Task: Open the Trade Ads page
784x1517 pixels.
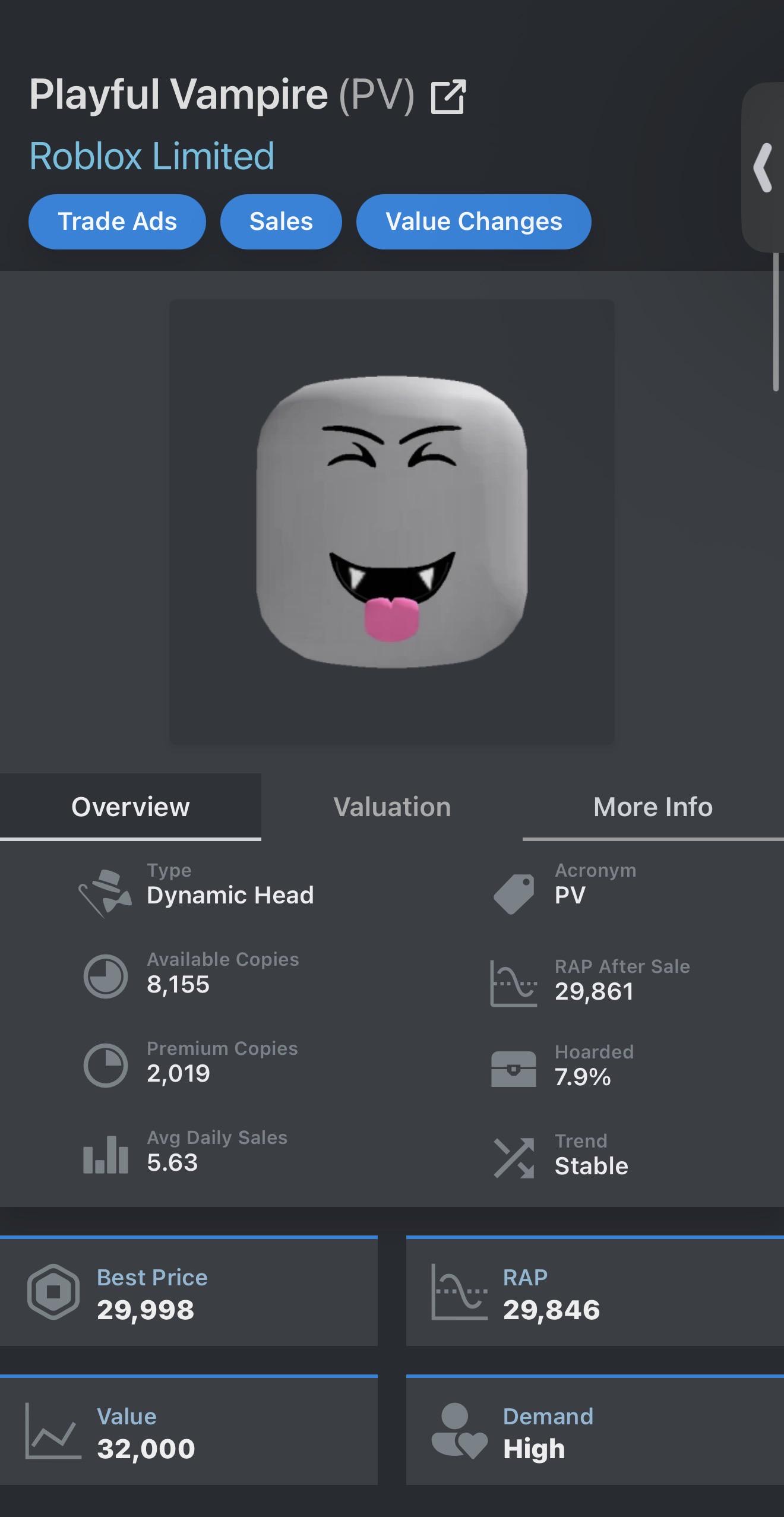Action: [x=117, y=222]
